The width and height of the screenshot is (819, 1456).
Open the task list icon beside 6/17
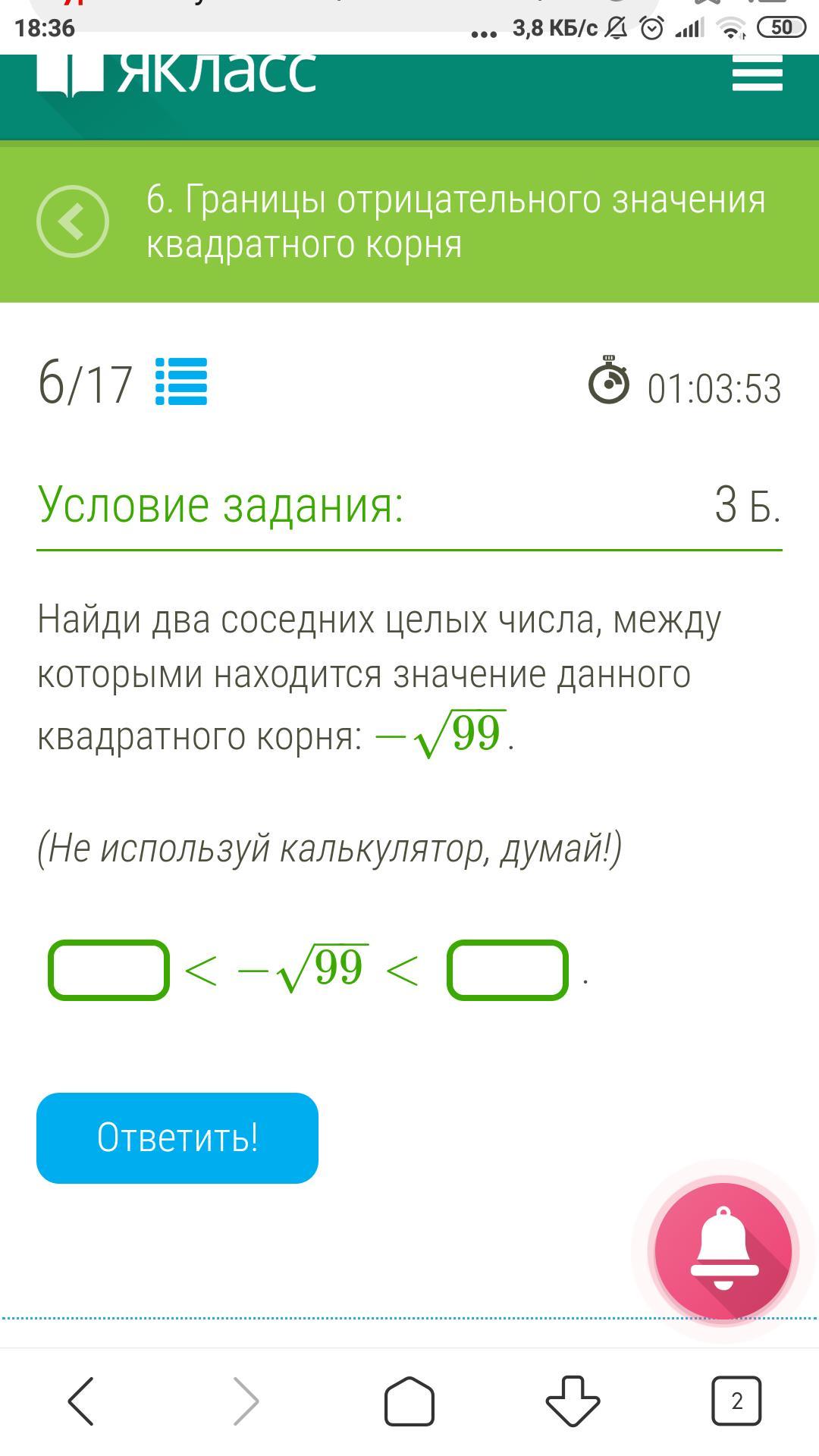[x=181, y=381]
